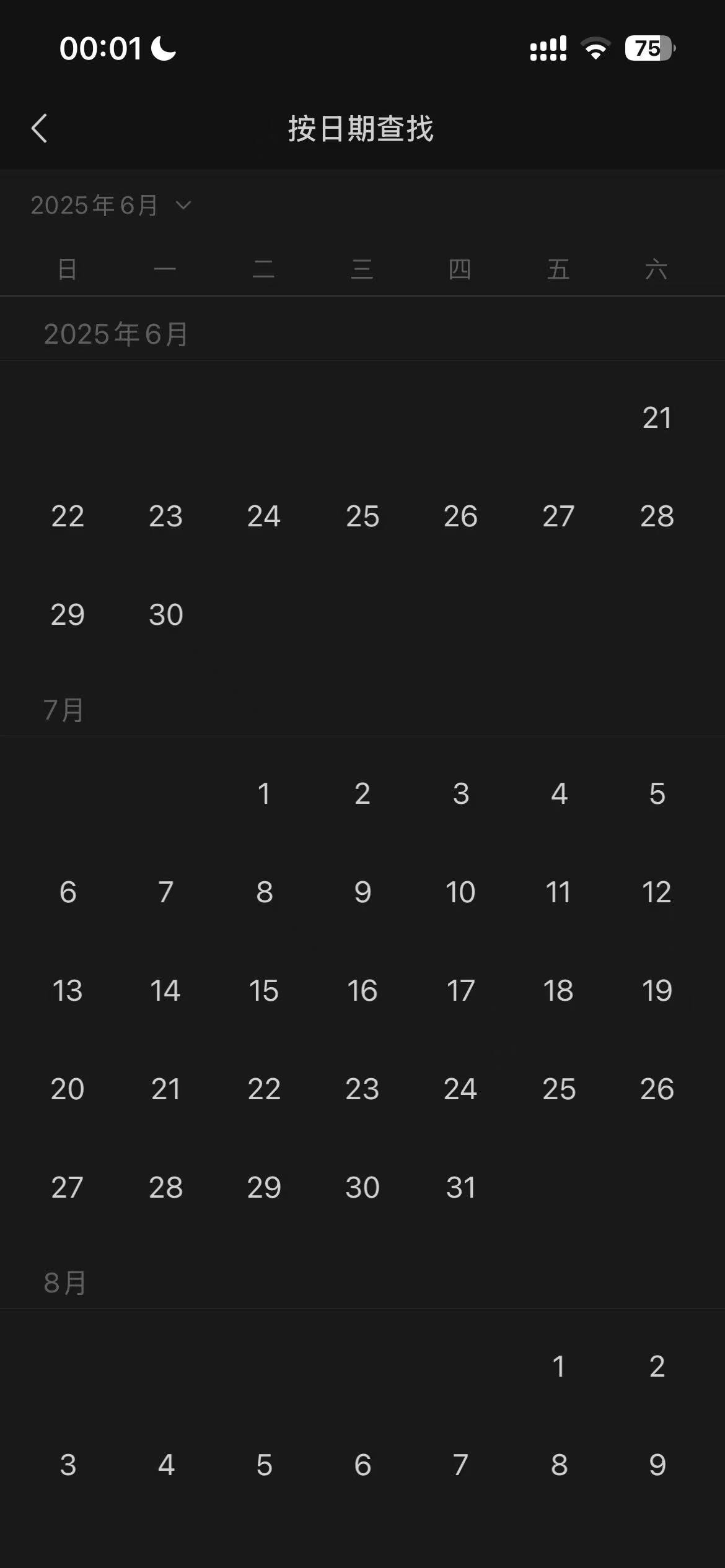The height and width of the screenshot is (1568, 725).
Task: Choose June 30 as the date
Action: point(166,615)
